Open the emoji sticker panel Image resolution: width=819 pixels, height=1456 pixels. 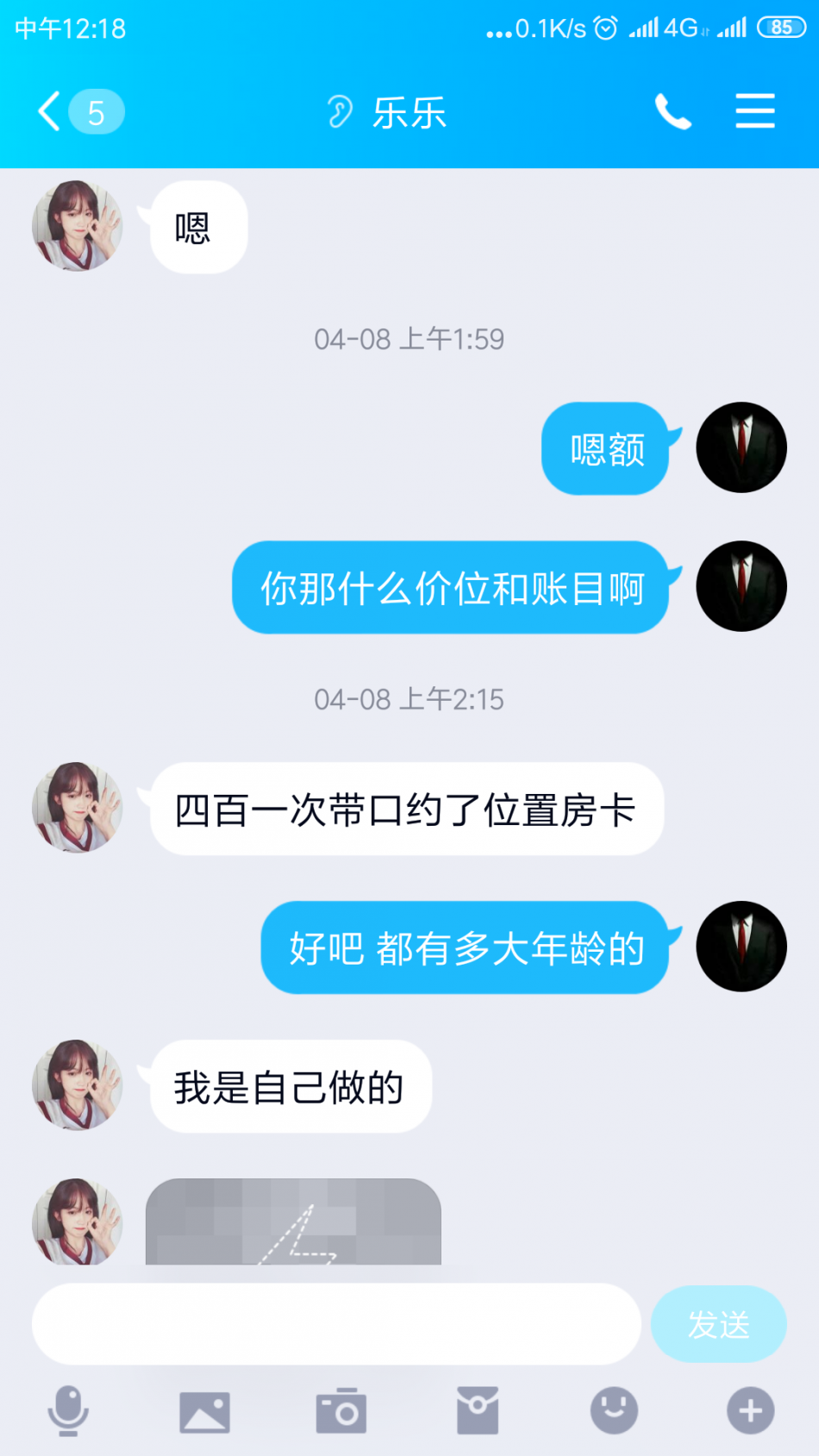click(x=614, y=1411)
